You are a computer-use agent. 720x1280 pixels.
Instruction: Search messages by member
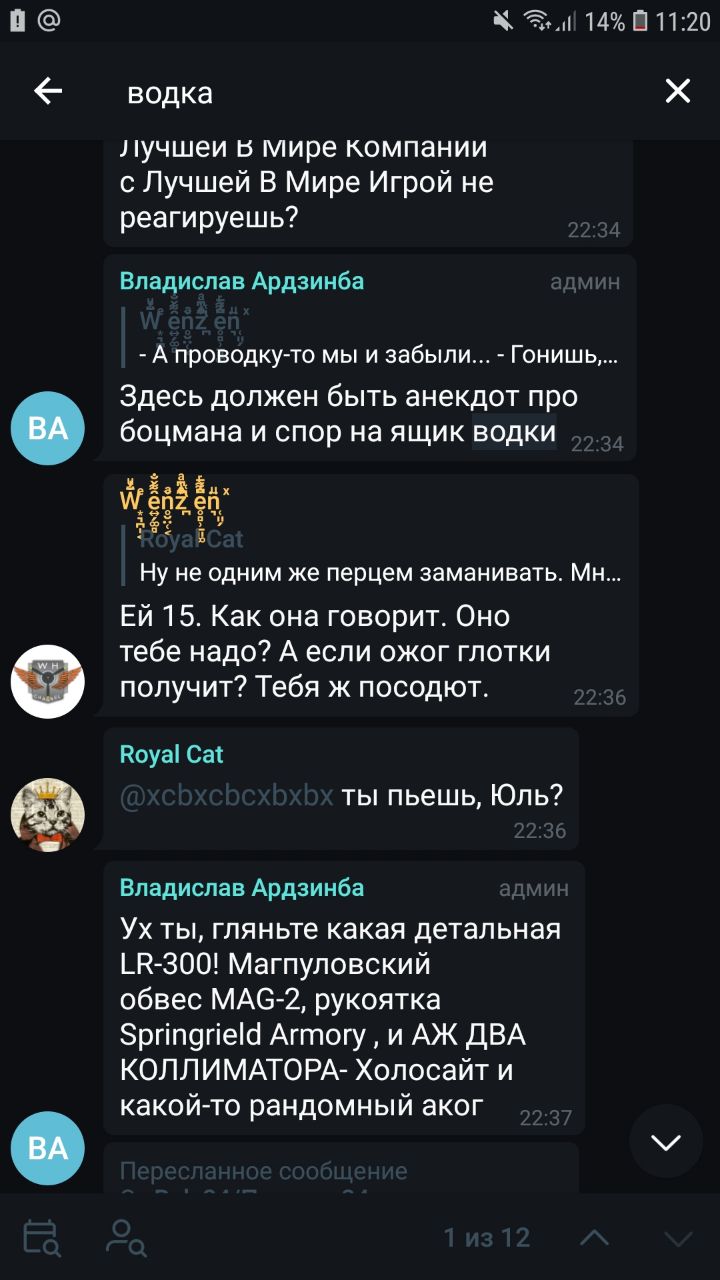click(126, 1237)
